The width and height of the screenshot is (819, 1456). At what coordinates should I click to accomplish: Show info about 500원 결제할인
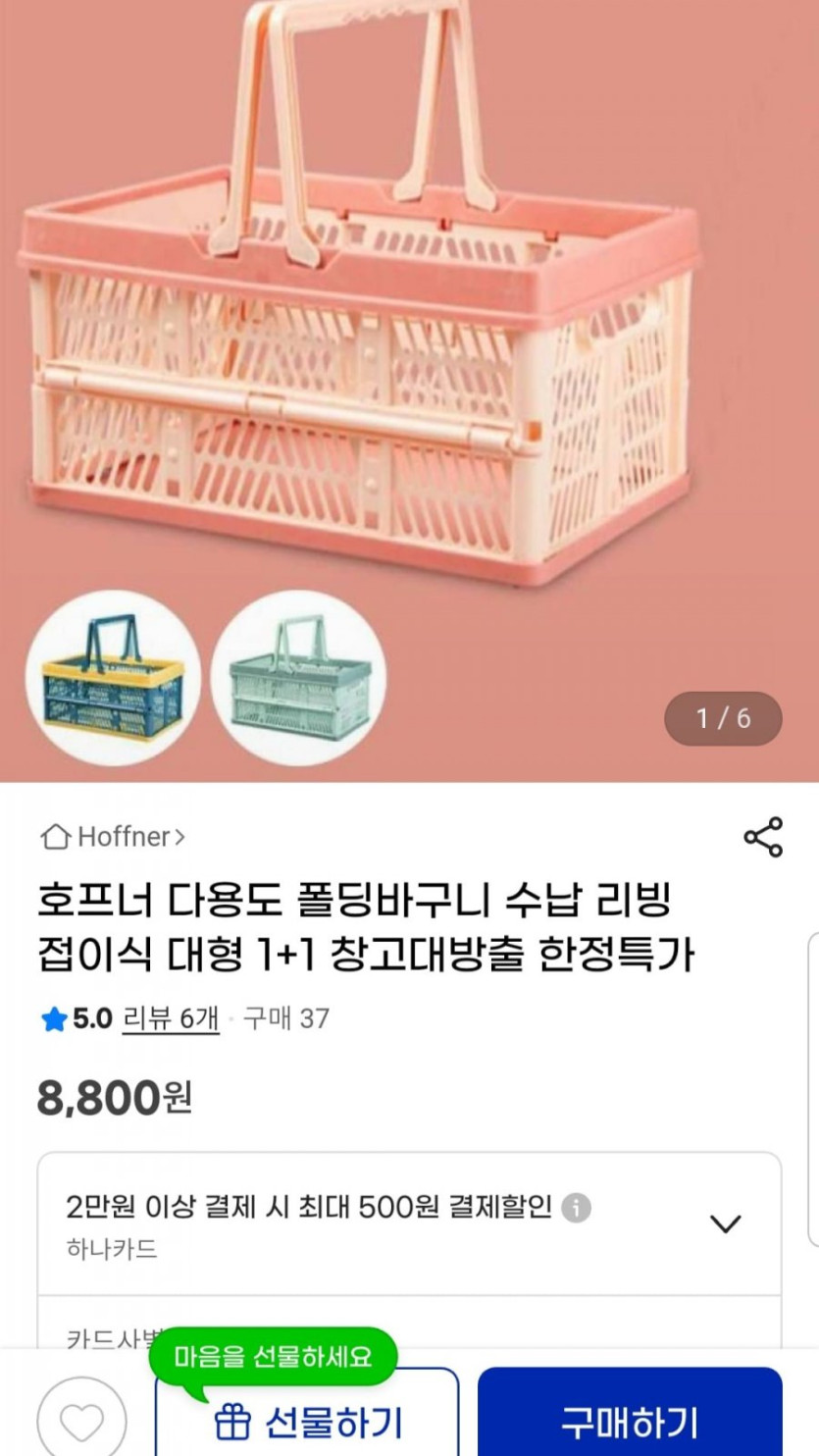point(577,1207)
